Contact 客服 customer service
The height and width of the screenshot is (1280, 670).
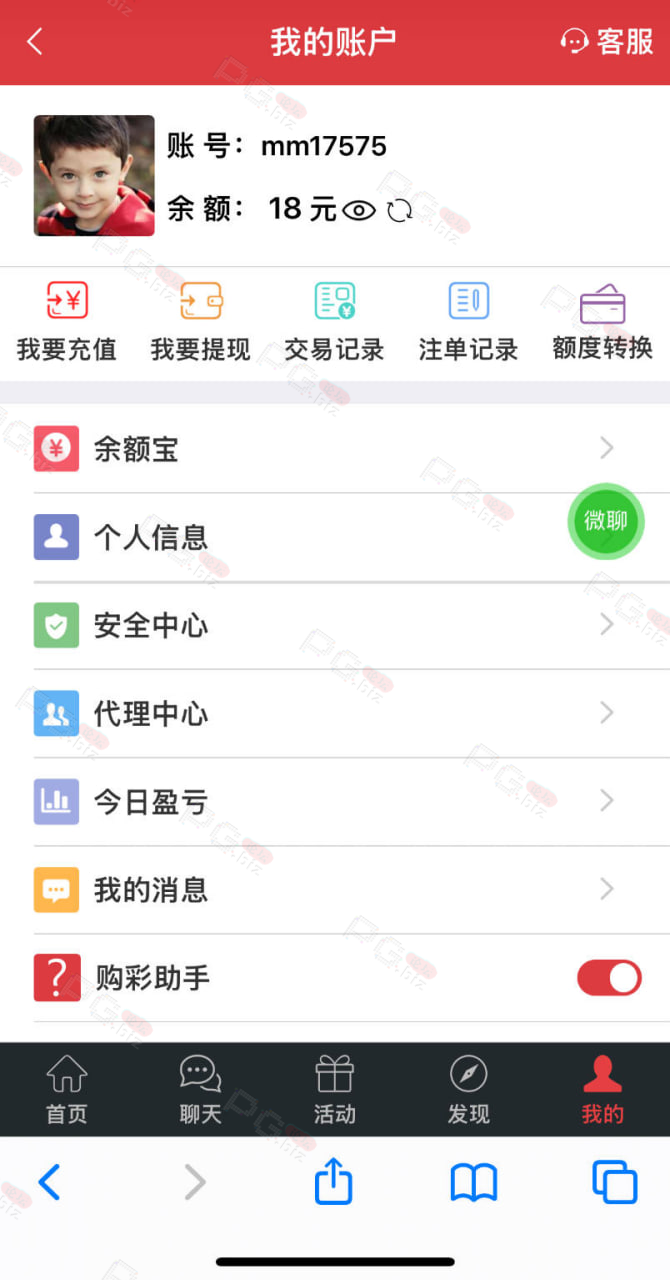coord(607,42)
